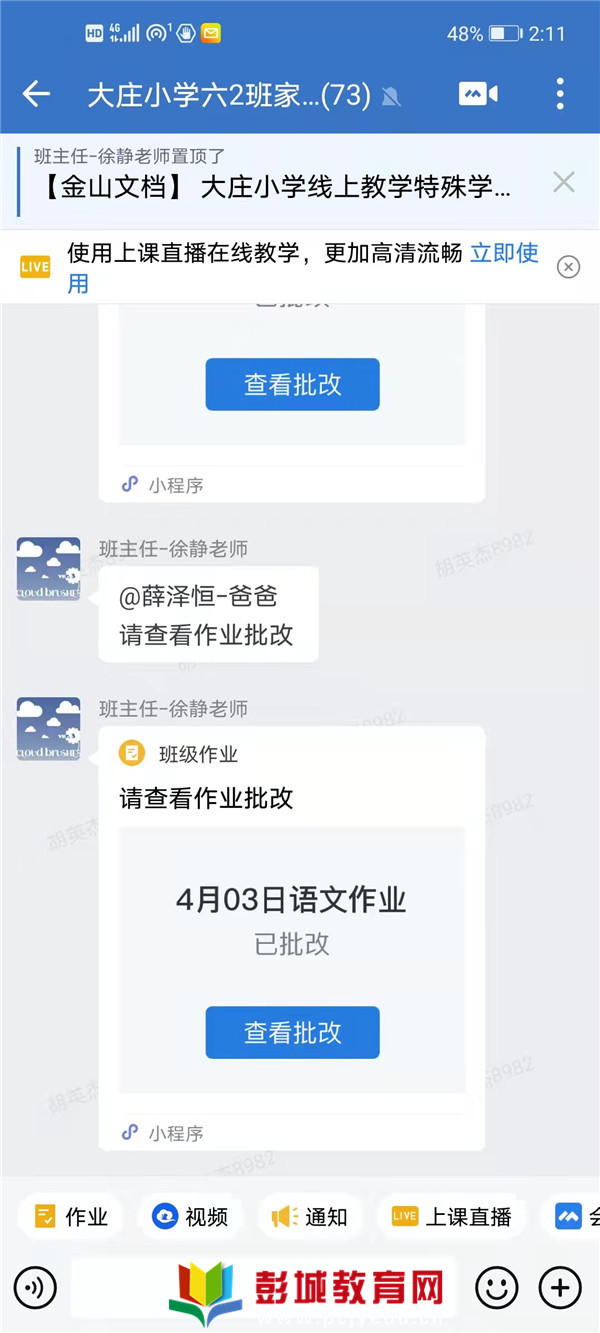The height and width of the screenshot is (1333, 600).
Task: Open the plus attachment menu
Action: tap(560, 1288)
